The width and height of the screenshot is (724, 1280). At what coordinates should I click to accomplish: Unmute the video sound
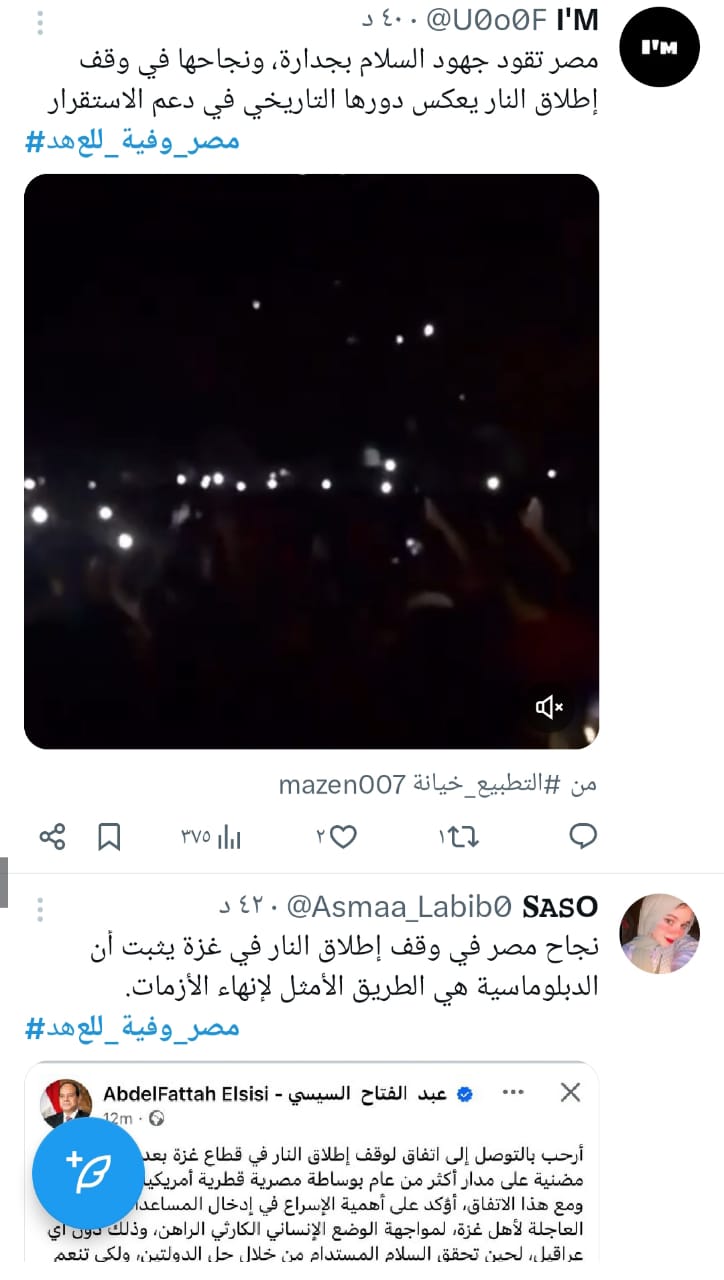pos(549,708)
